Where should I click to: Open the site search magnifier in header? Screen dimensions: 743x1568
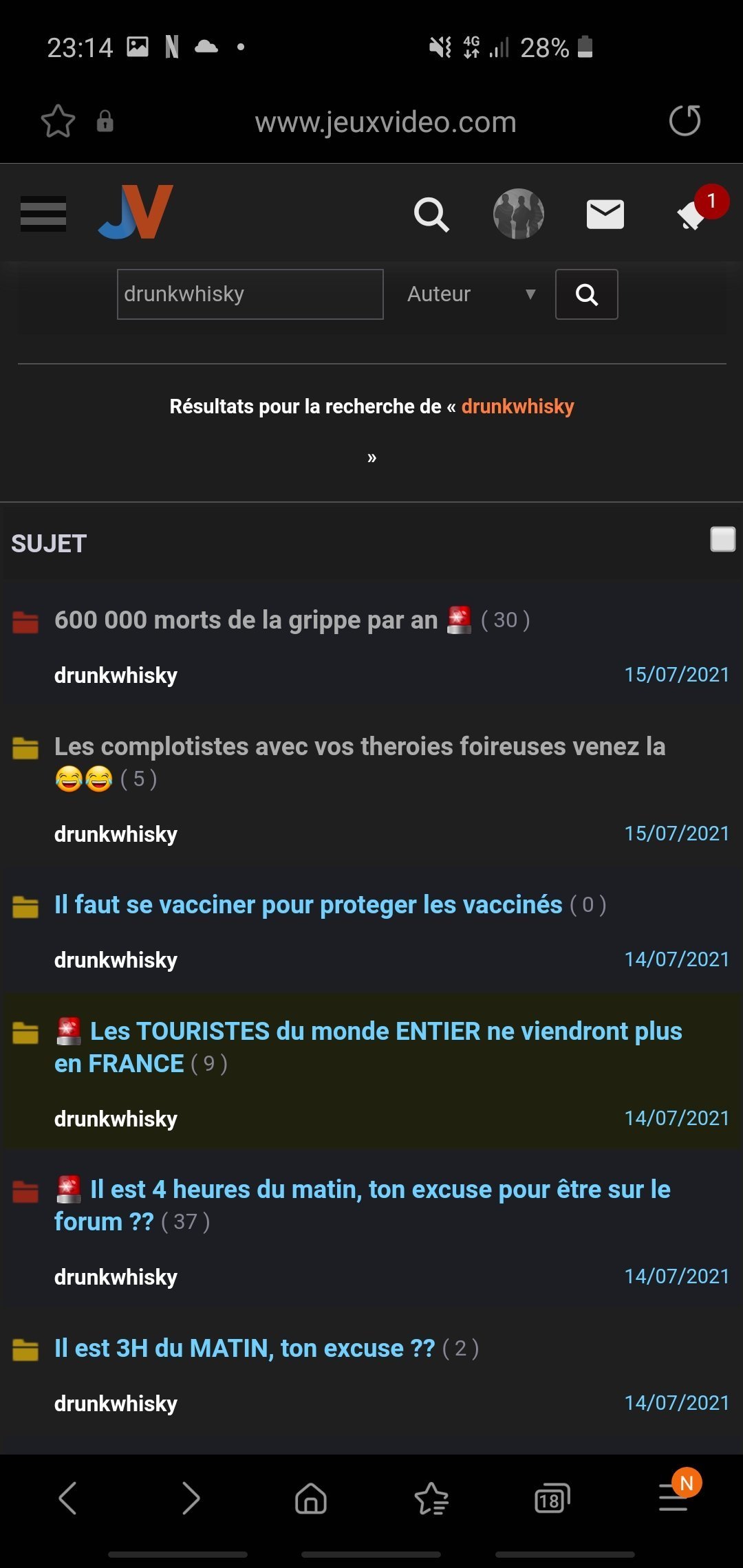(431, 215)
